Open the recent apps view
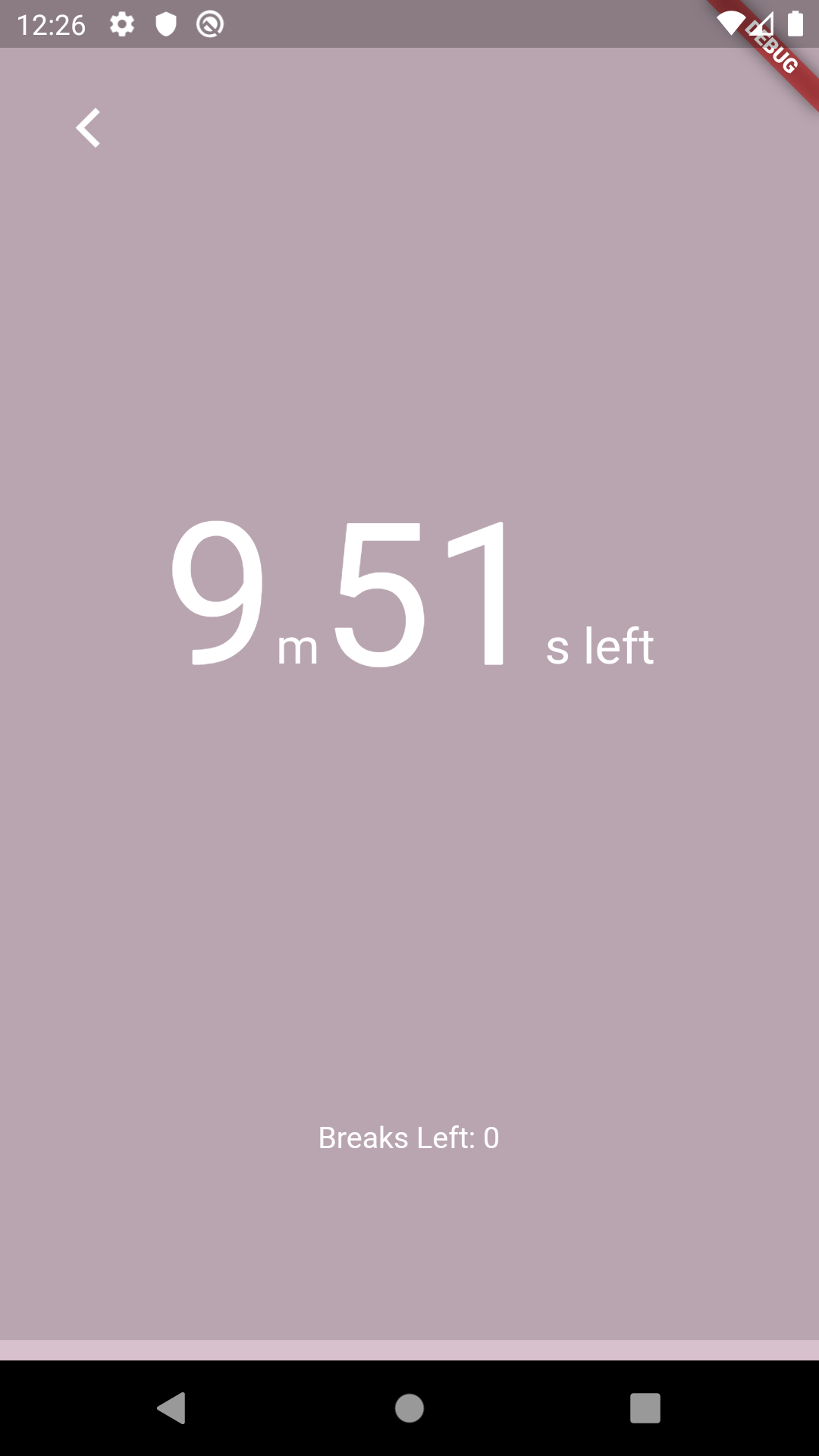This screenshot has width=819, height=1456. coord(645,1408)
